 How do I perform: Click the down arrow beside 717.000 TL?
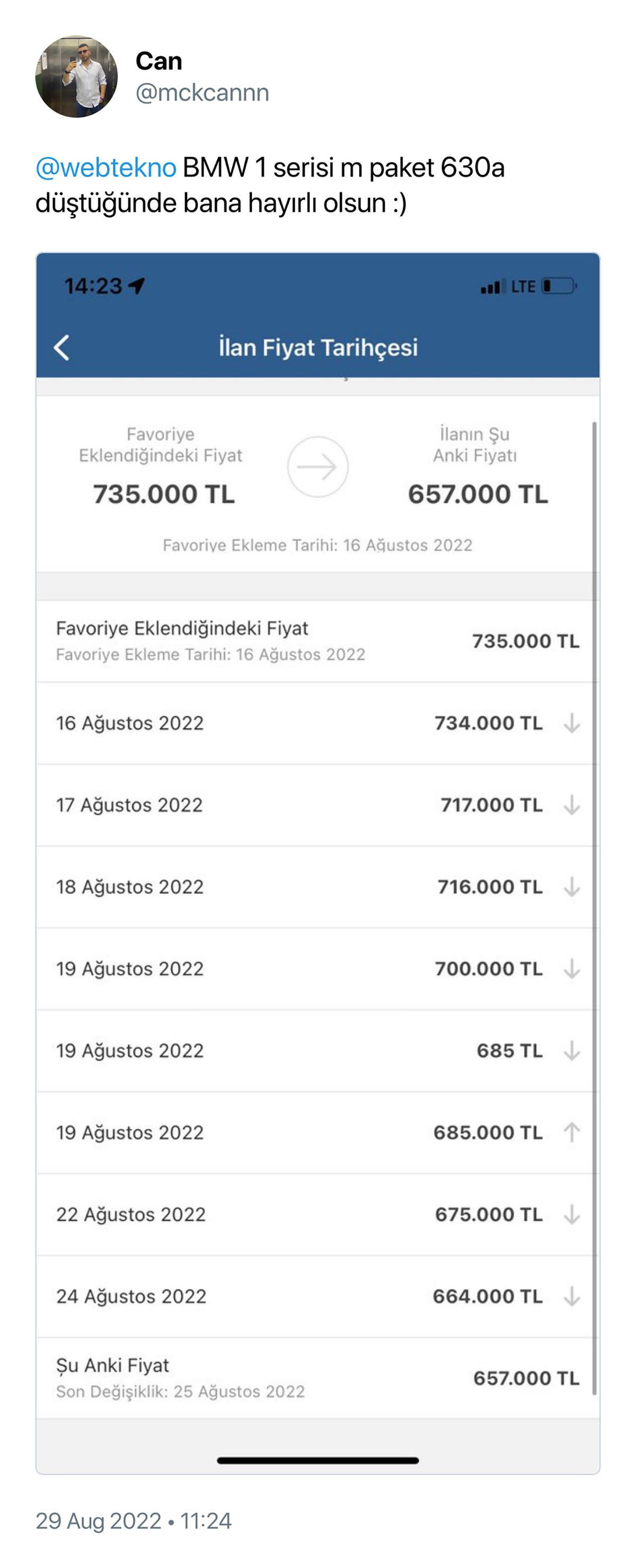coord(571,805)
